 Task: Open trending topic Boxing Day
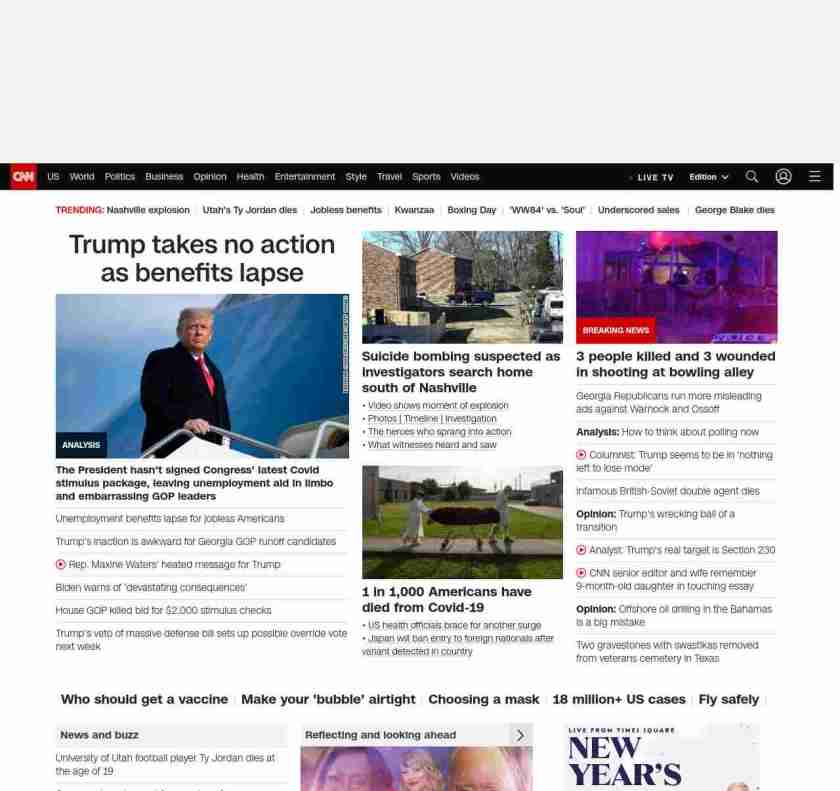[471, 210]
